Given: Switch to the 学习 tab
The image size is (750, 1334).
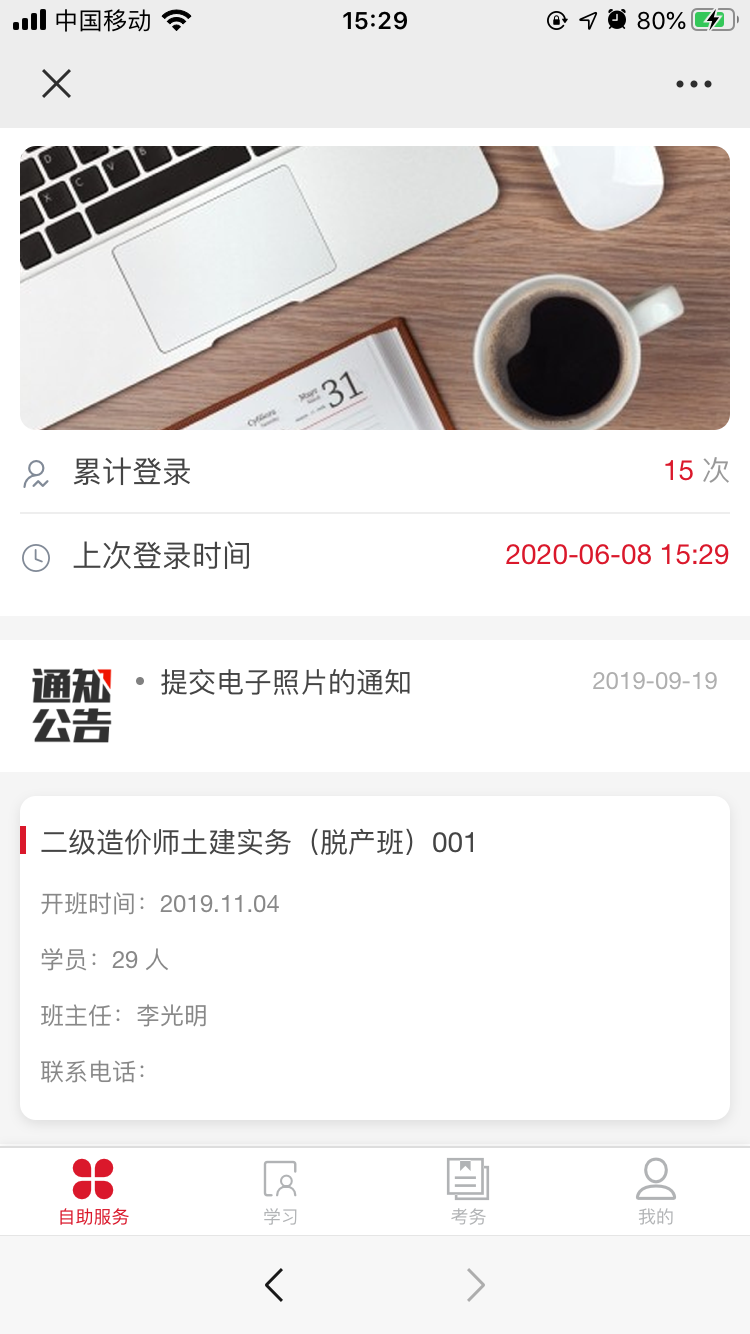Looking at the screenshot, I should coord(280,1192).
